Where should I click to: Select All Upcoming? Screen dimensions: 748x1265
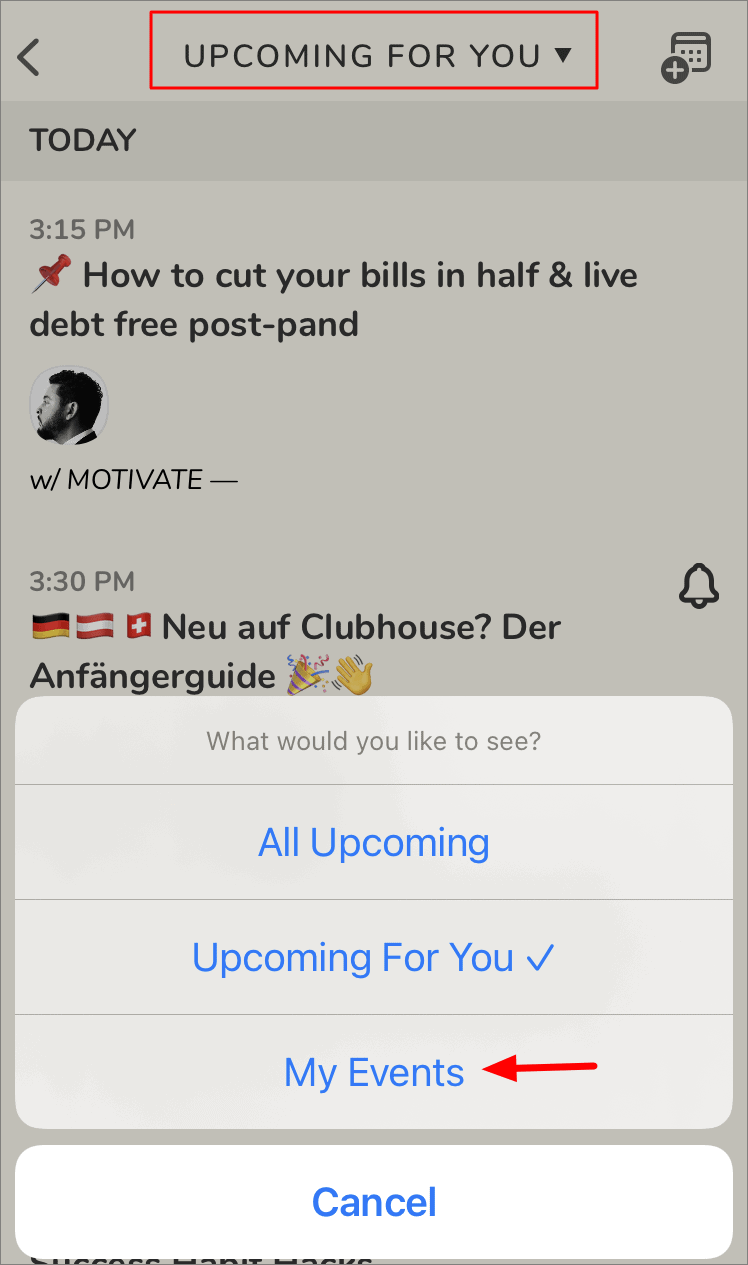pyautogui.click(x=374, y=843)
